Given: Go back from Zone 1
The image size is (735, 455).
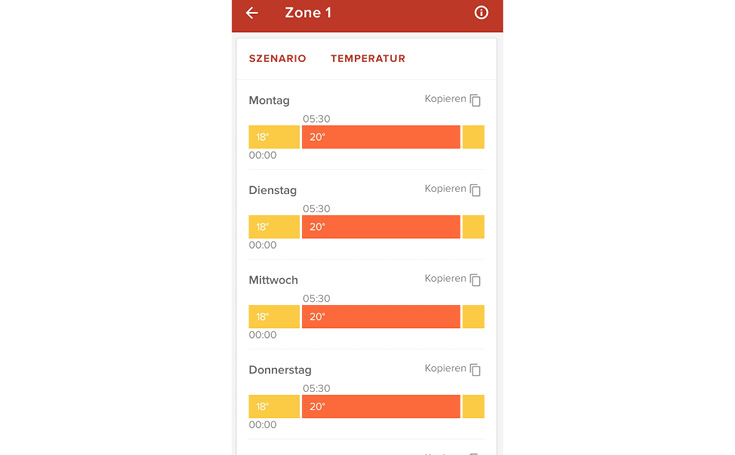Looking at the screenshot, I should (252, 13).
